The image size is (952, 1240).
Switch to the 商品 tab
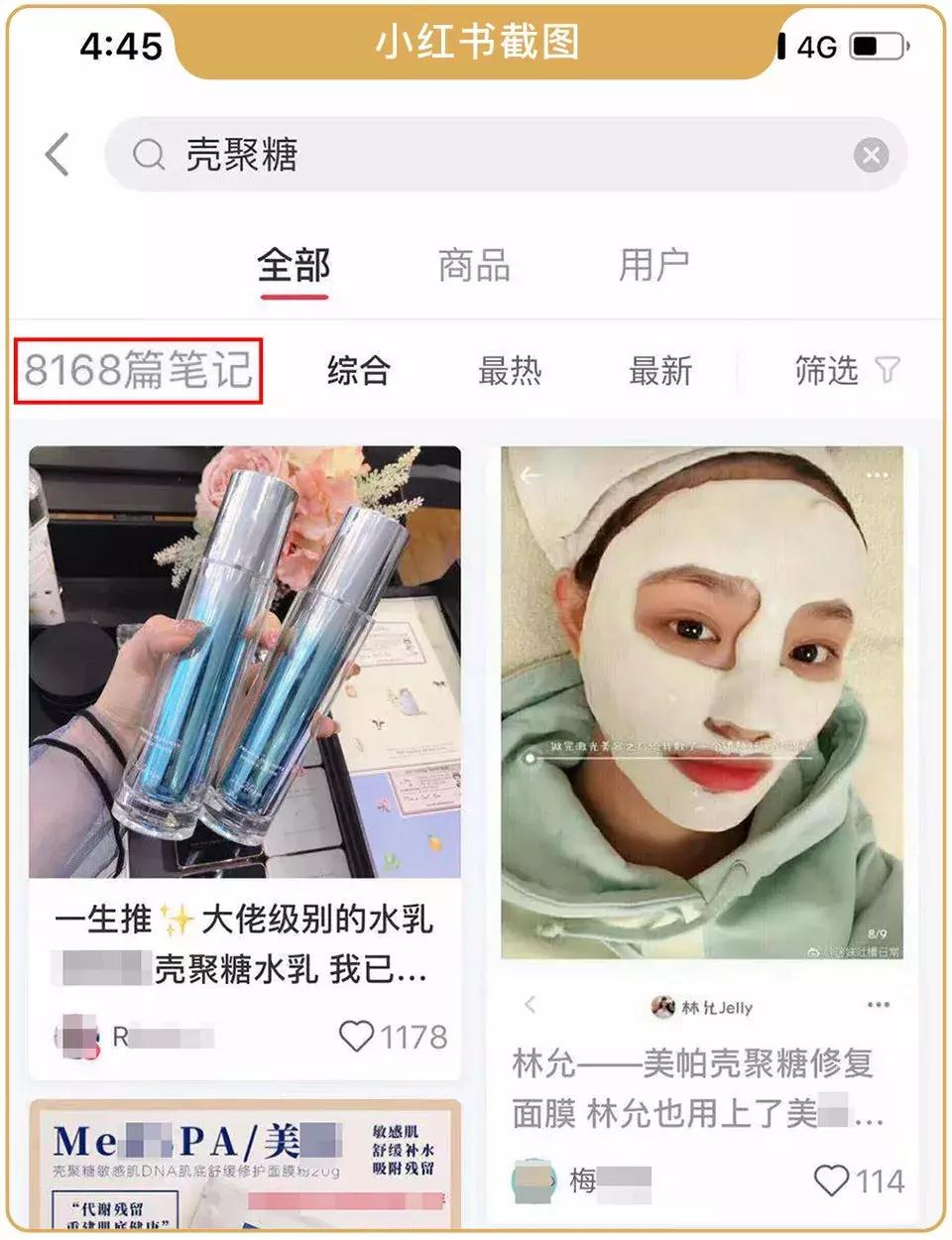click(474, 266)
